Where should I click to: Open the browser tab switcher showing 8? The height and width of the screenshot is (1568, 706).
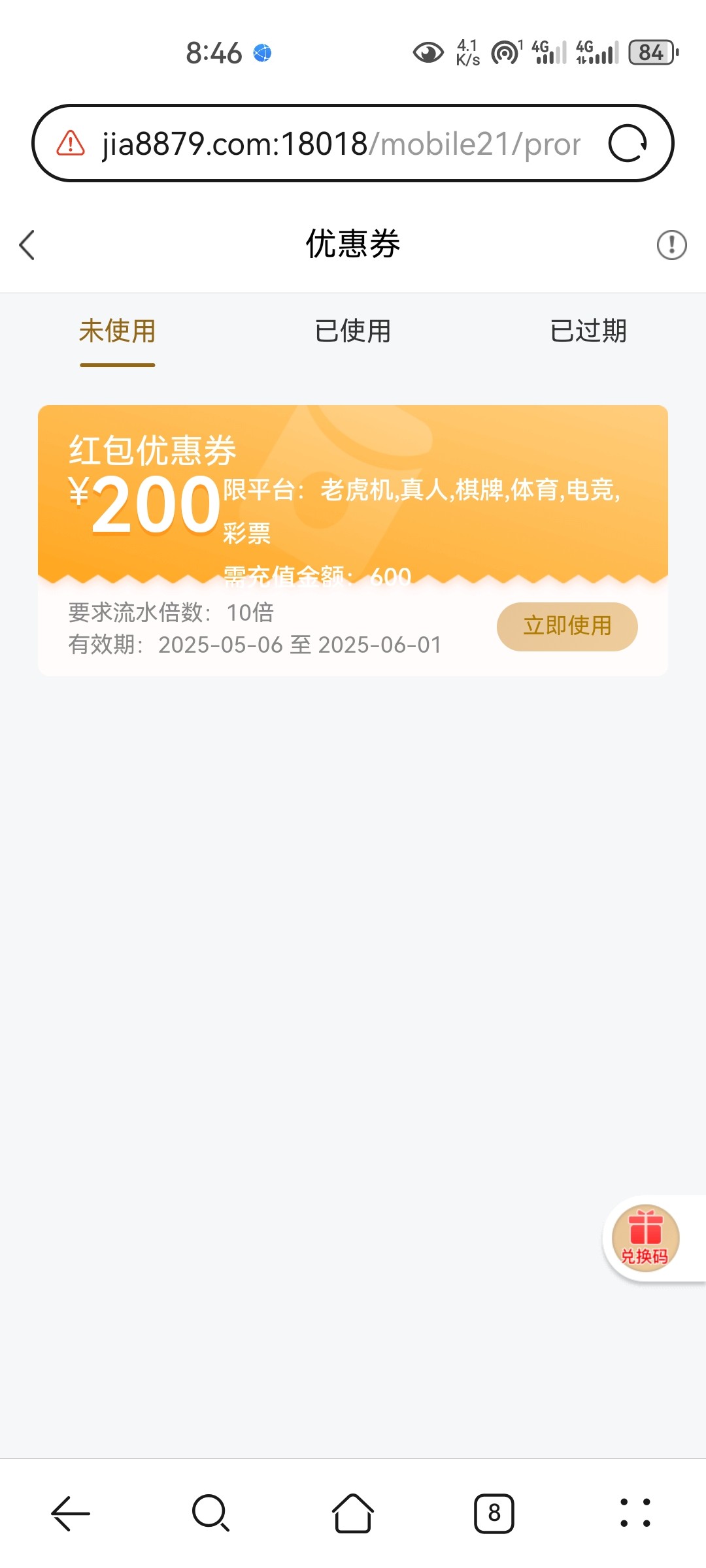494,1513
